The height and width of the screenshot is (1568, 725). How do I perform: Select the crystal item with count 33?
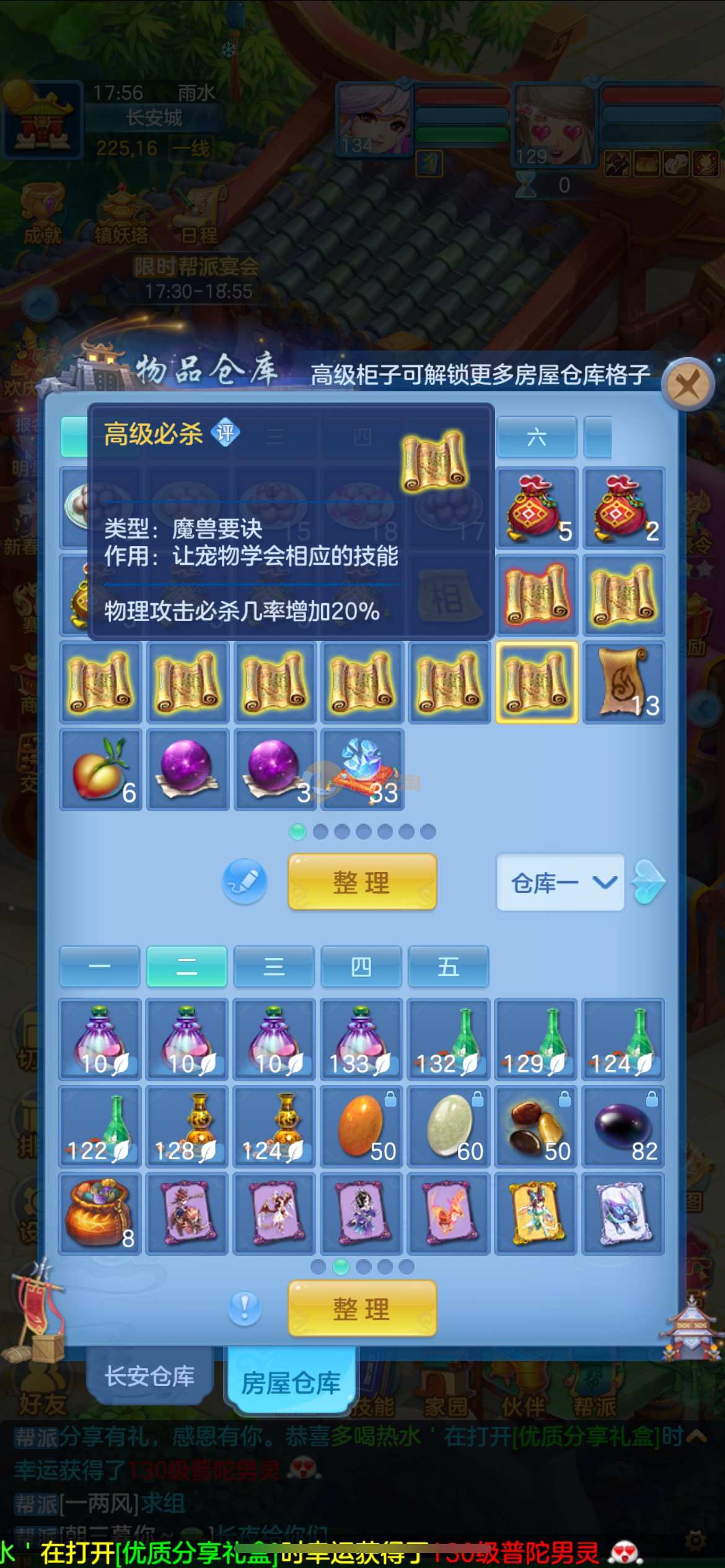coord(362,769)
